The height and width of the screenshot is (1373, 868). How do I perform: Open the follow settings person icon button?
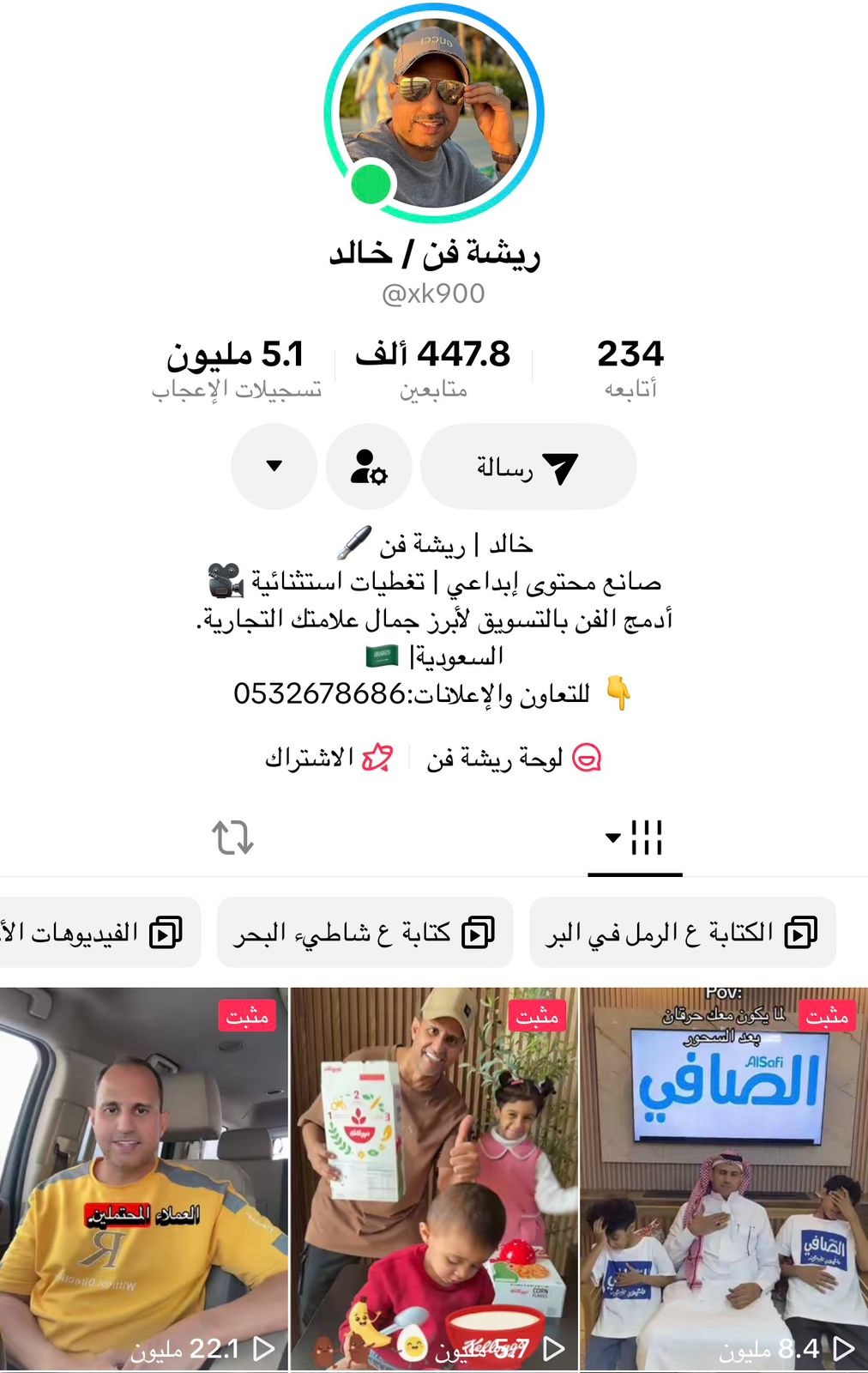(x=369, y=466)
